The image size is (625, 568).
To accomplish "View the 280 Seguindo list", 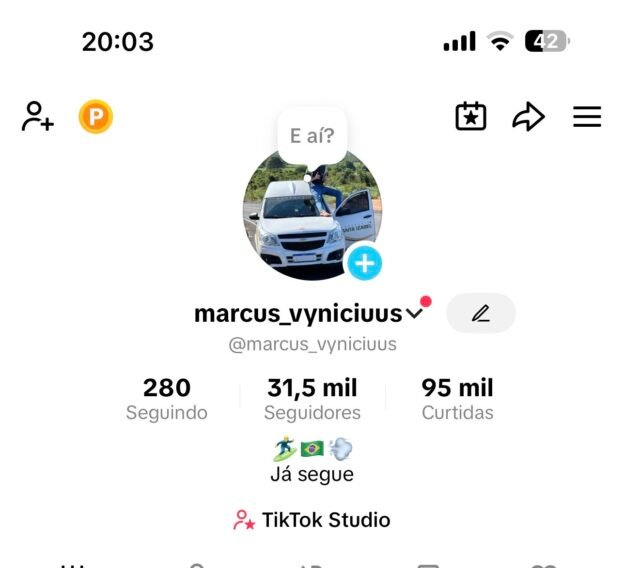I will pos(167,398).
